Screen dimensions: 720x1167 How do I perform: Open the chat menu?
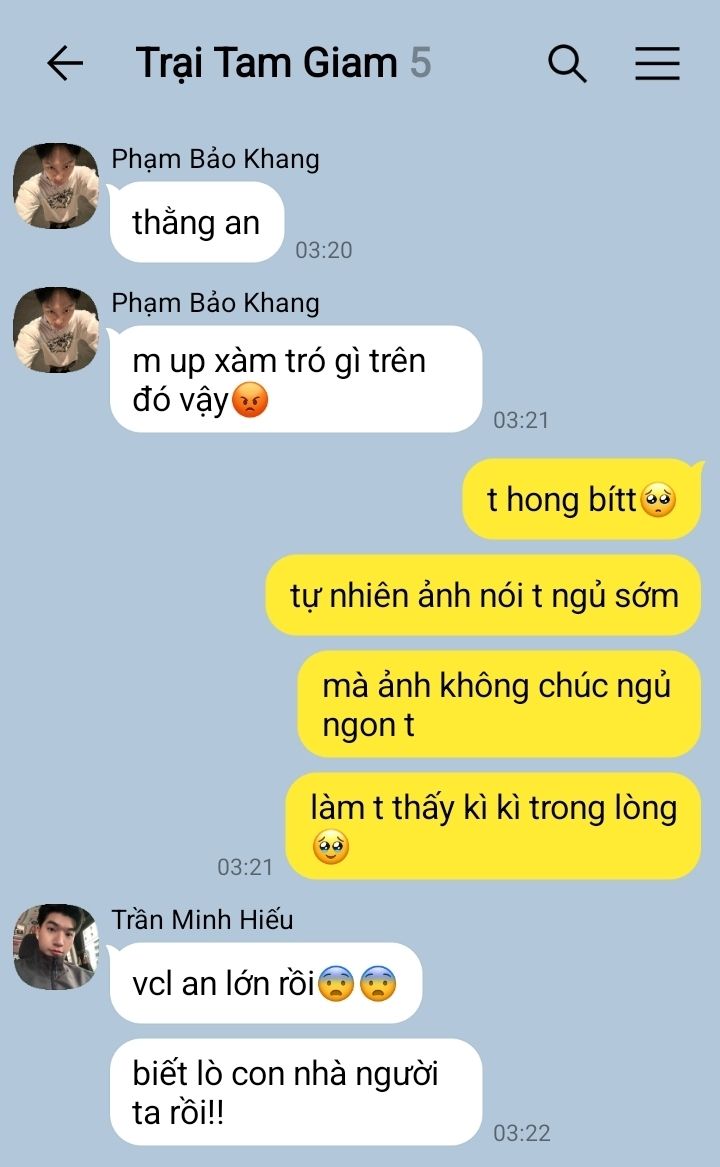pos(657,64)
